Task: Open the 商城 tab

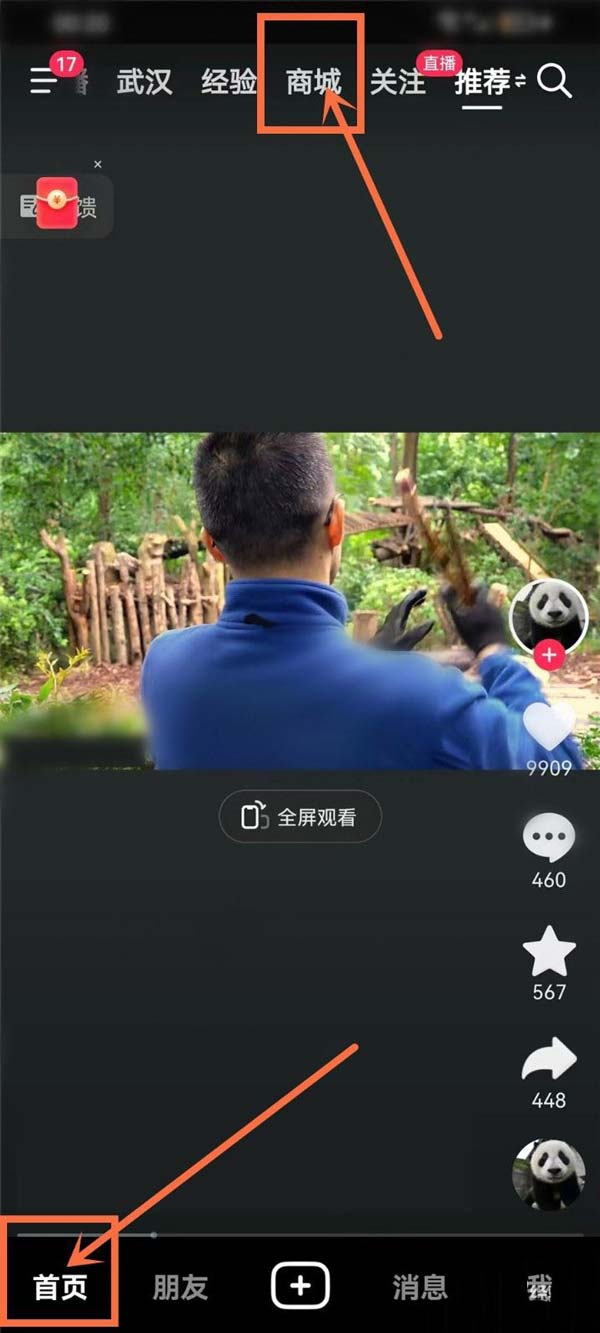Action: [313, 82]
